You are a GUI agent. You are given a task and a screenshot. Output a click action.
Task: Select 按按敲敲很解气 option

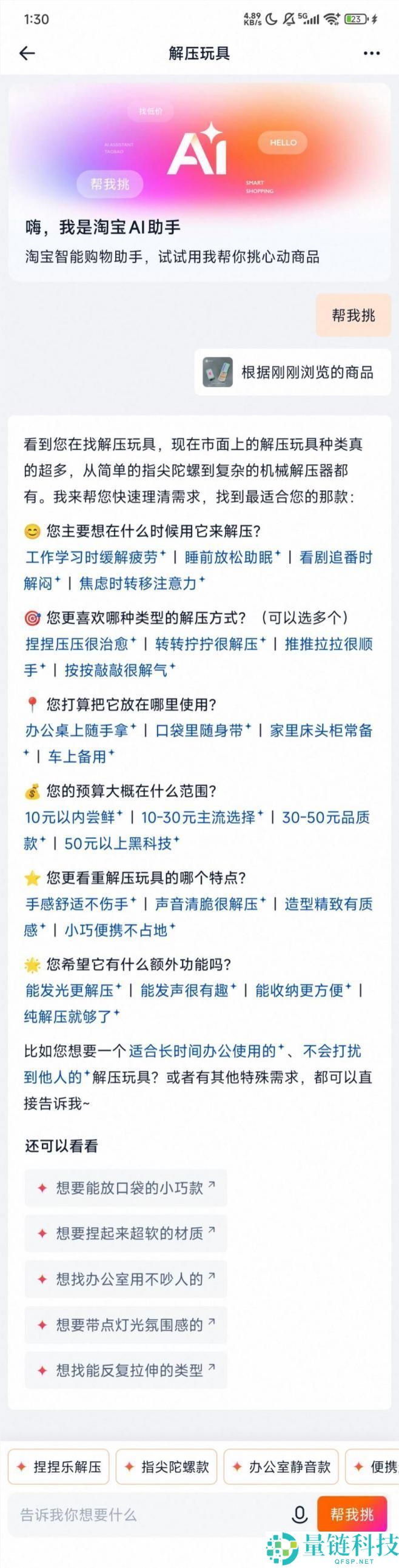pyautogui.click(x=116, y=670)
